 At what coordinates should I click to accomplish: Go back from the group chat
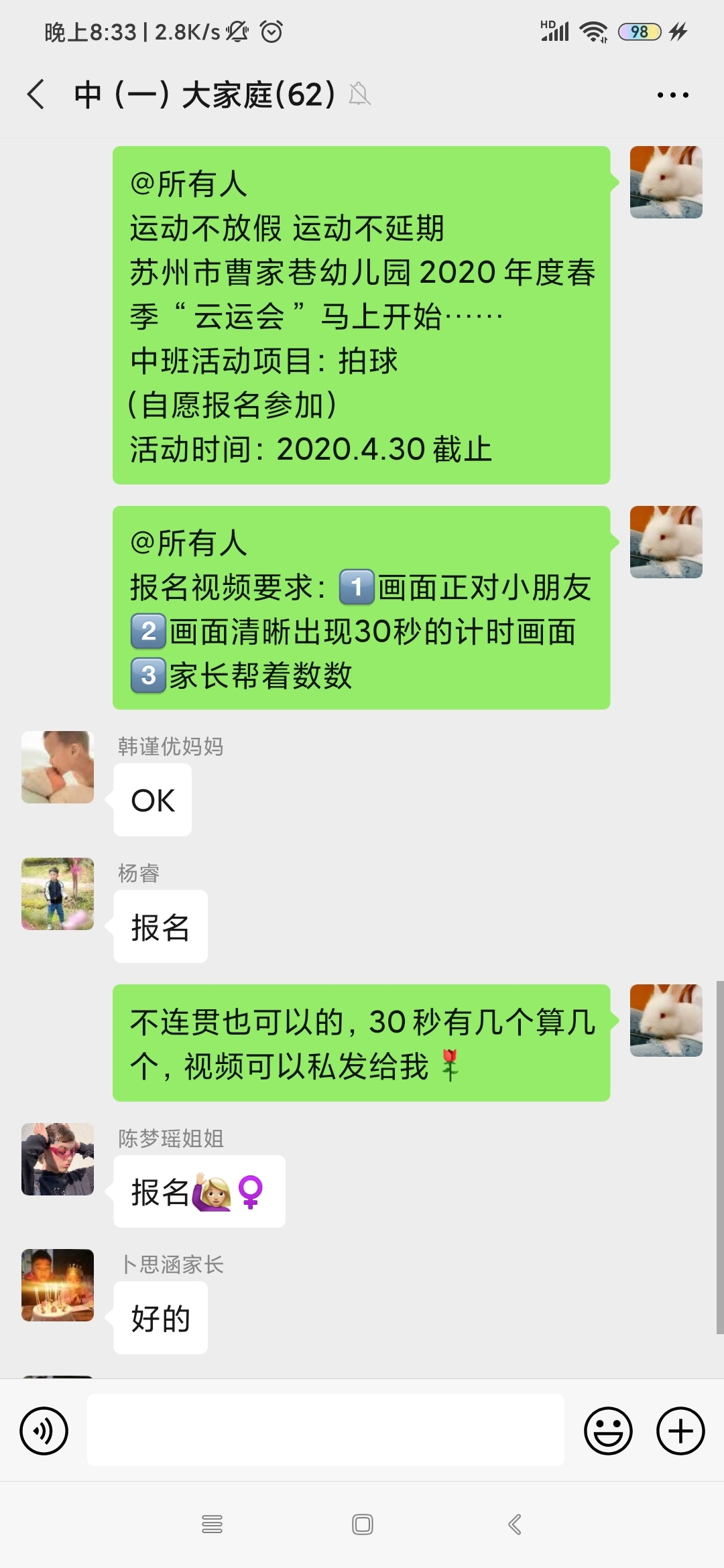click(x=36, y=94)
